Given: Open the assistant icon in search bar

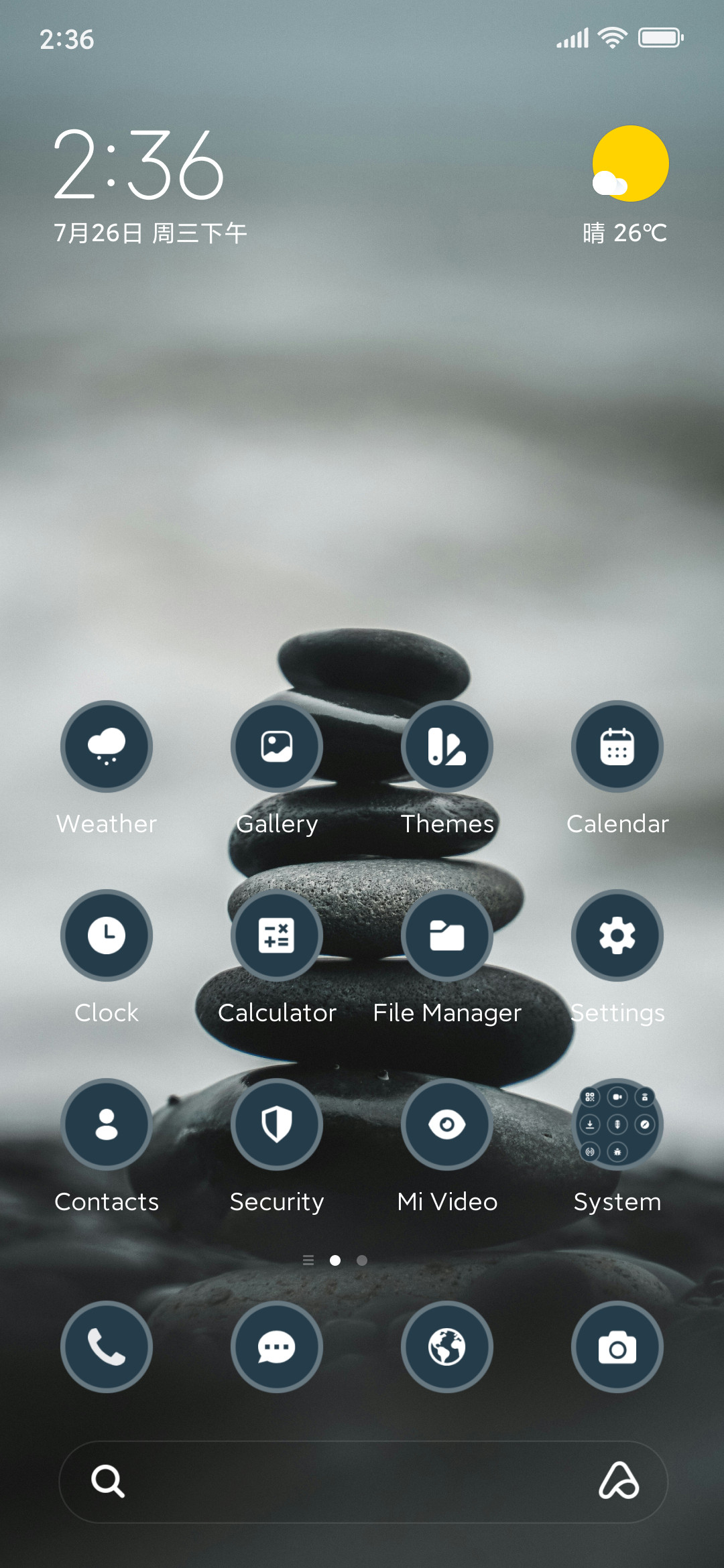Looking at the screenshot, I should (x=619, y=1481).
